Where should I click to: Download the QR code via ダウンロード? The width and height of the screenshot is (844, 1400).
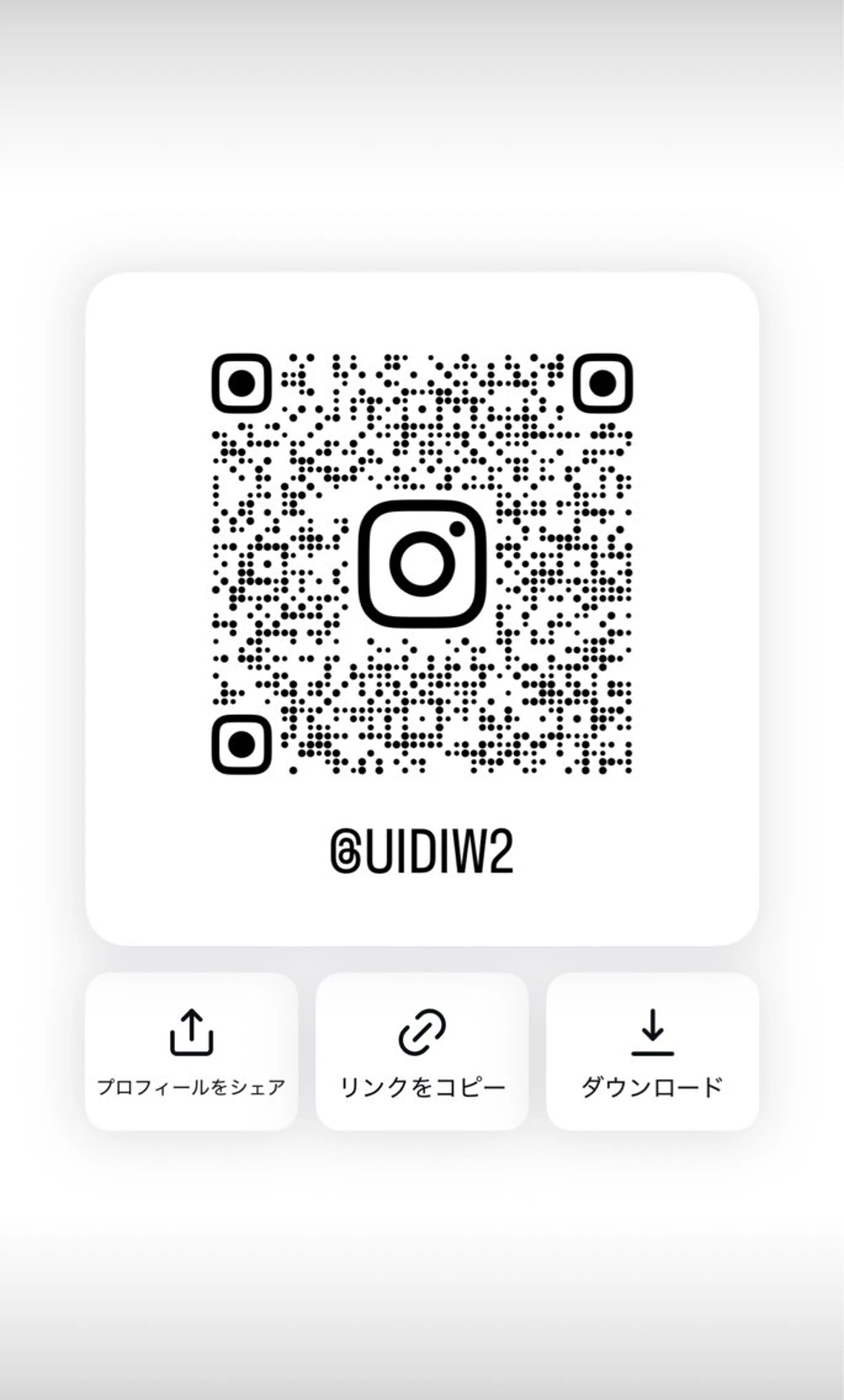(652, 1051)
